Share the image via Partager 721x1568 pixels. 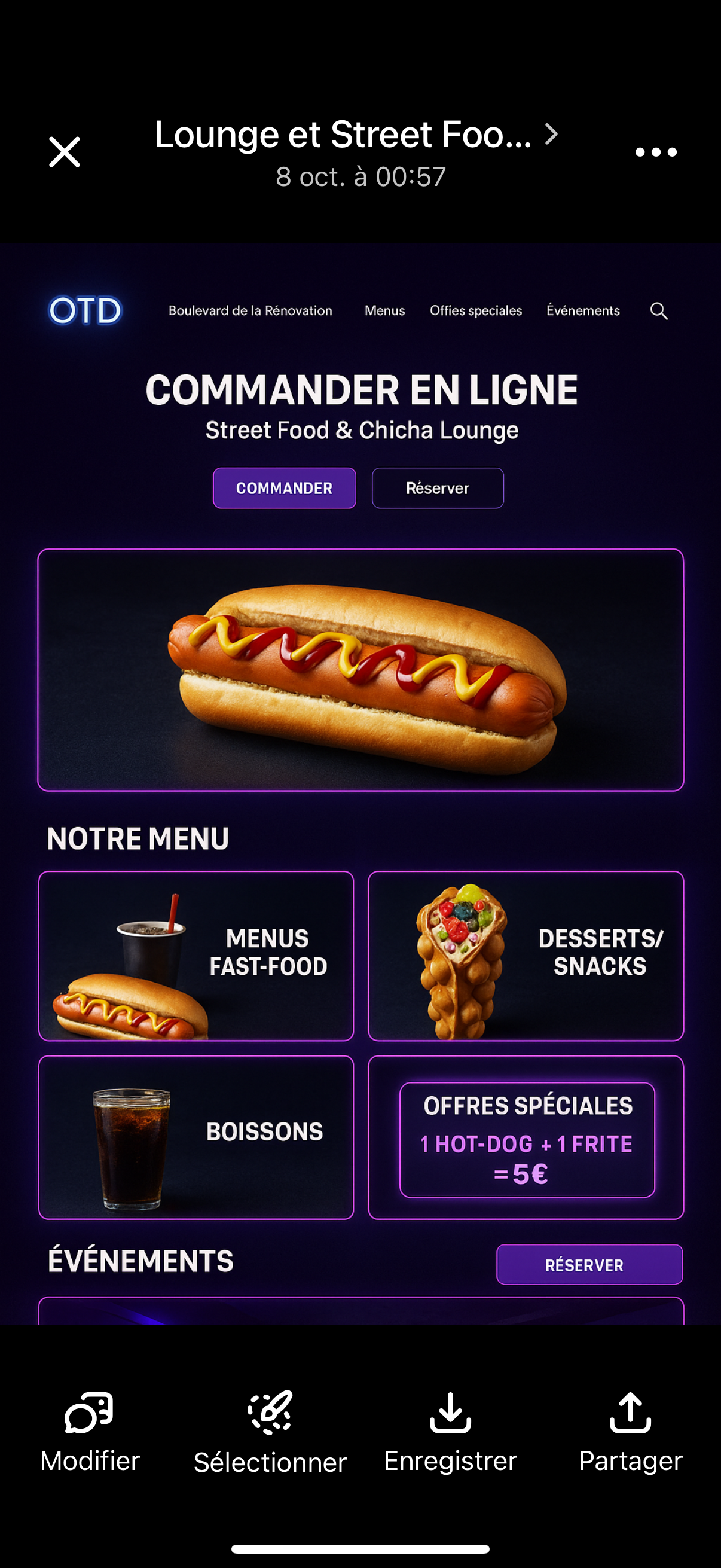(630, 1432)
